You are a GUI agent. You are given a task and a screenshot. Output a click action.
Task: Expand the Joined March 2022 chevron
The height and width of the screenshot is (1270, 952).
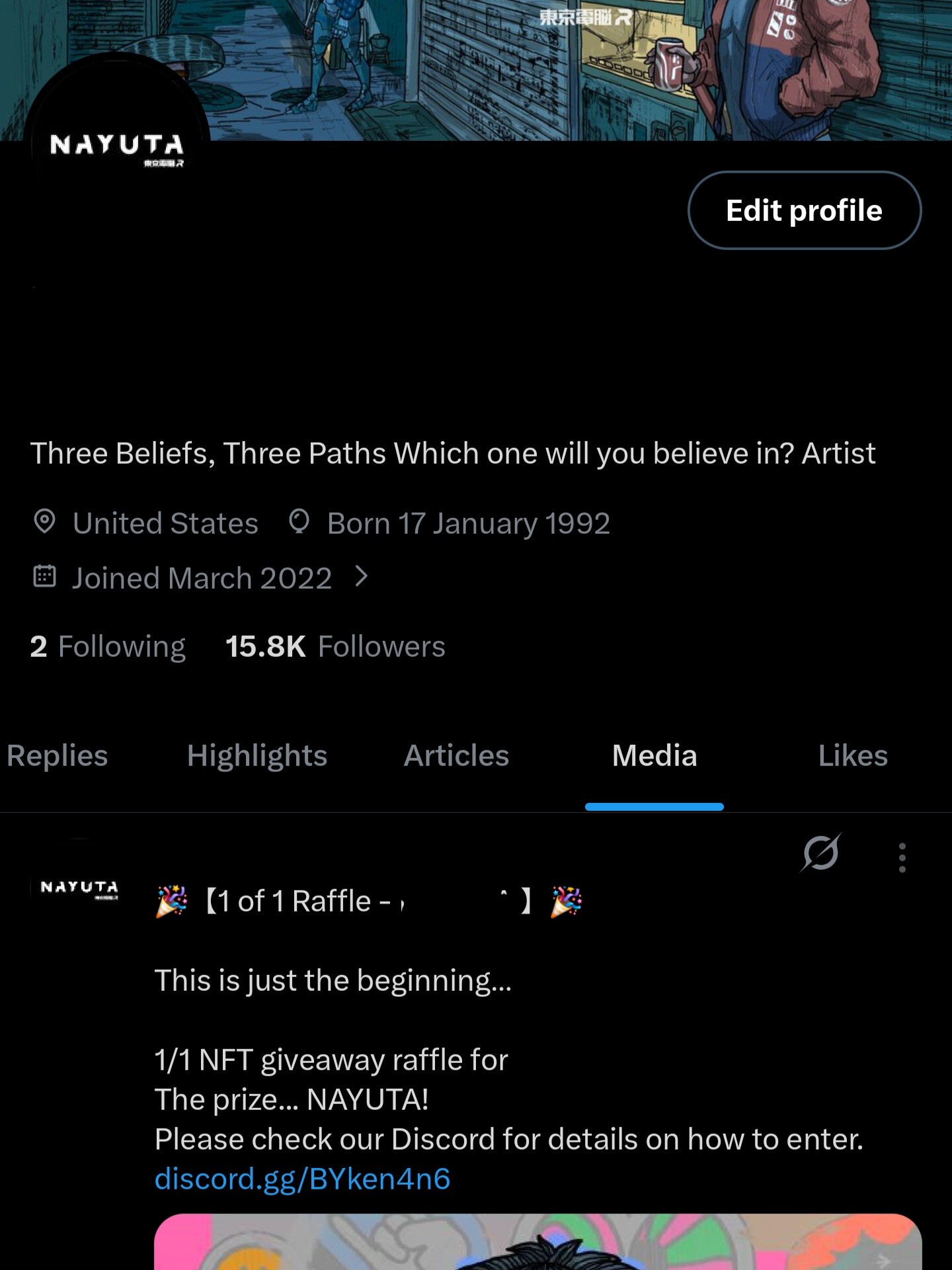[361, 577]
